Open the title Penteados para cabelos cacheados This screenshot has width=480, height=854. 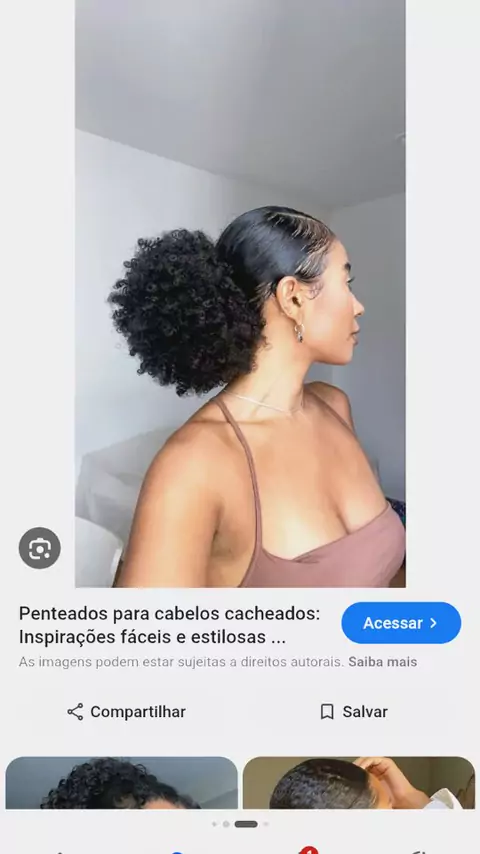click(x=169, y=625)
